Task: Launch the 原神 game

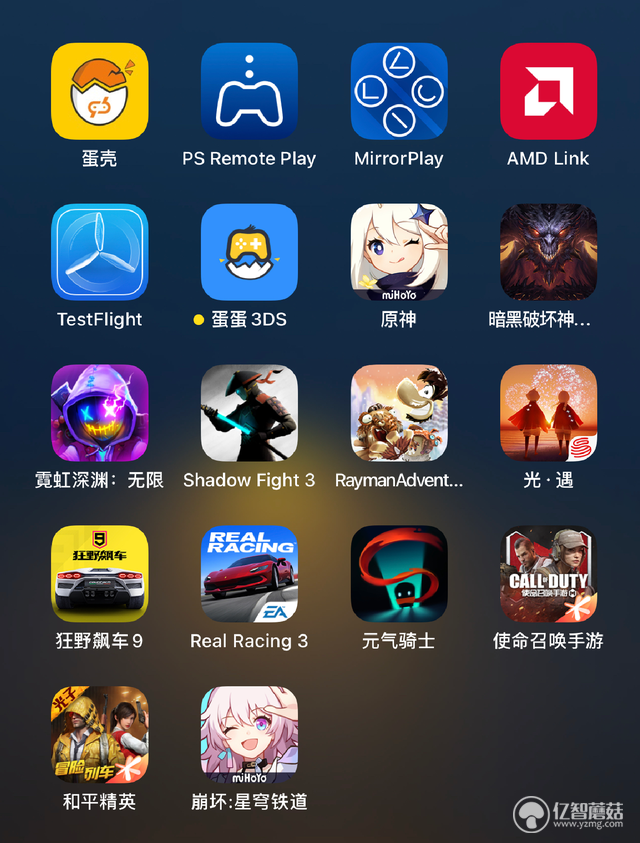Action: 399,252
